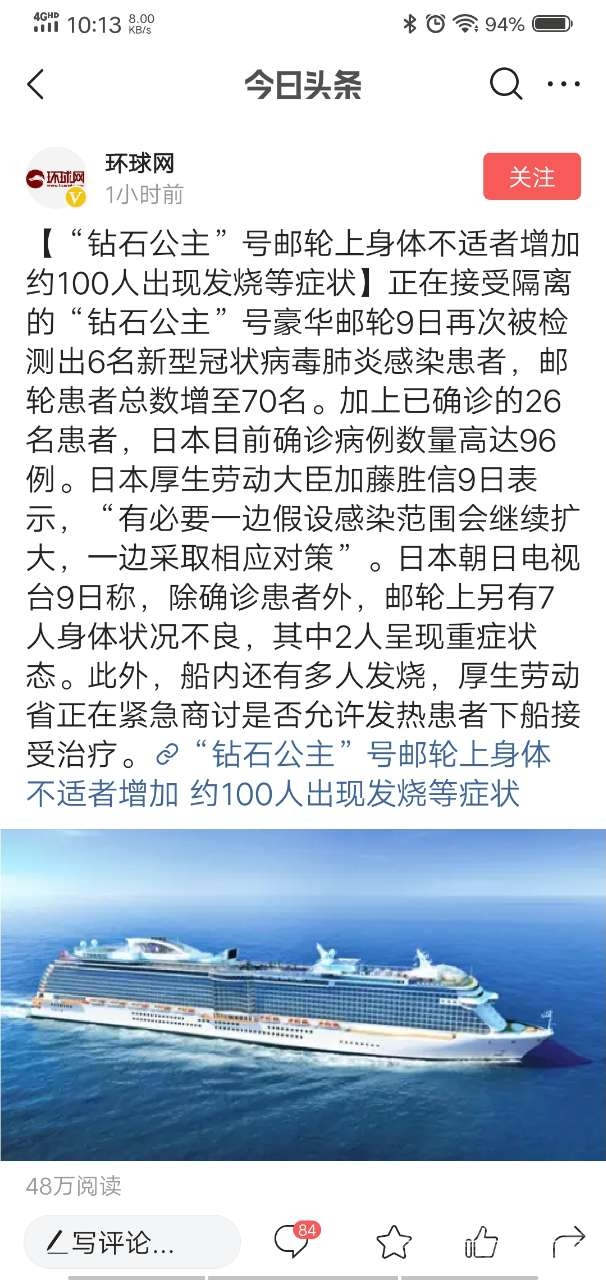This screenshot has width=606, height=1280.
Task: Favorite this post with the star
Action: click(x=394, y=1243)
